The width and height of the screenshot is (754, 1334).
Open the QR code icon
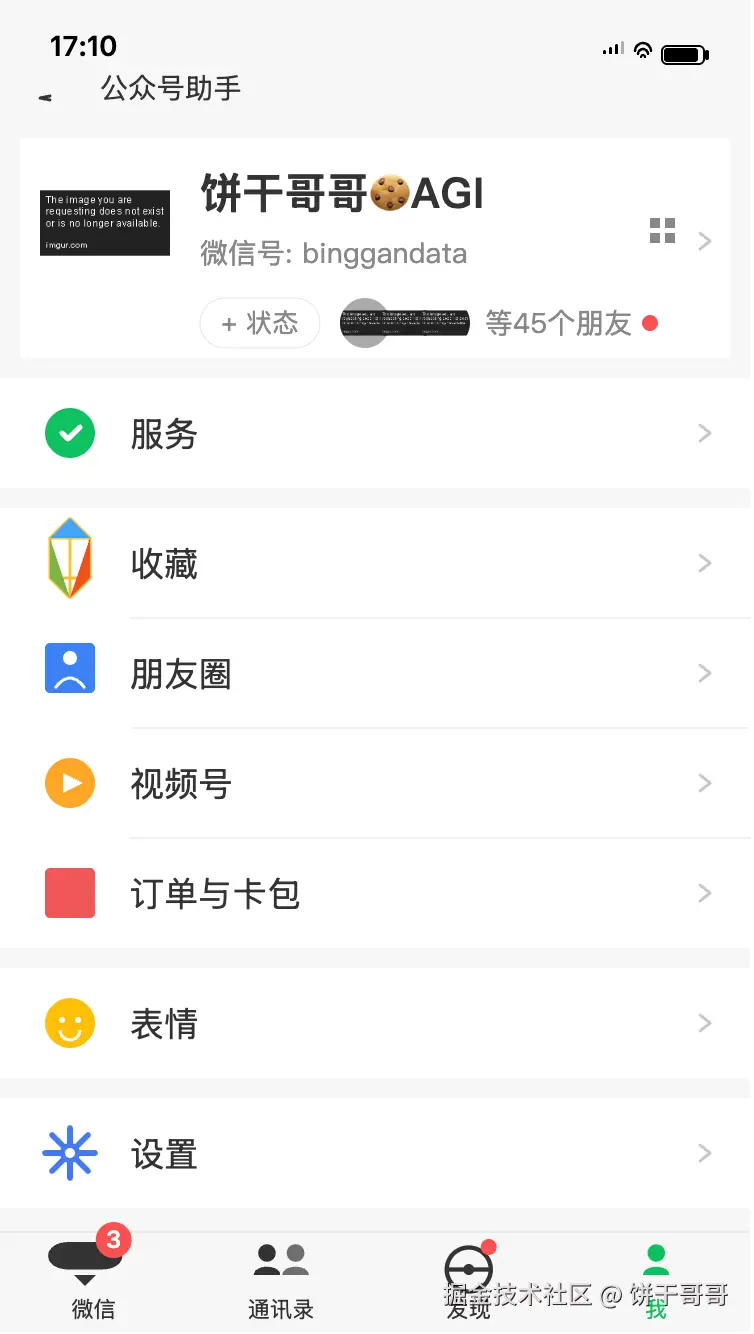point(662,231)
